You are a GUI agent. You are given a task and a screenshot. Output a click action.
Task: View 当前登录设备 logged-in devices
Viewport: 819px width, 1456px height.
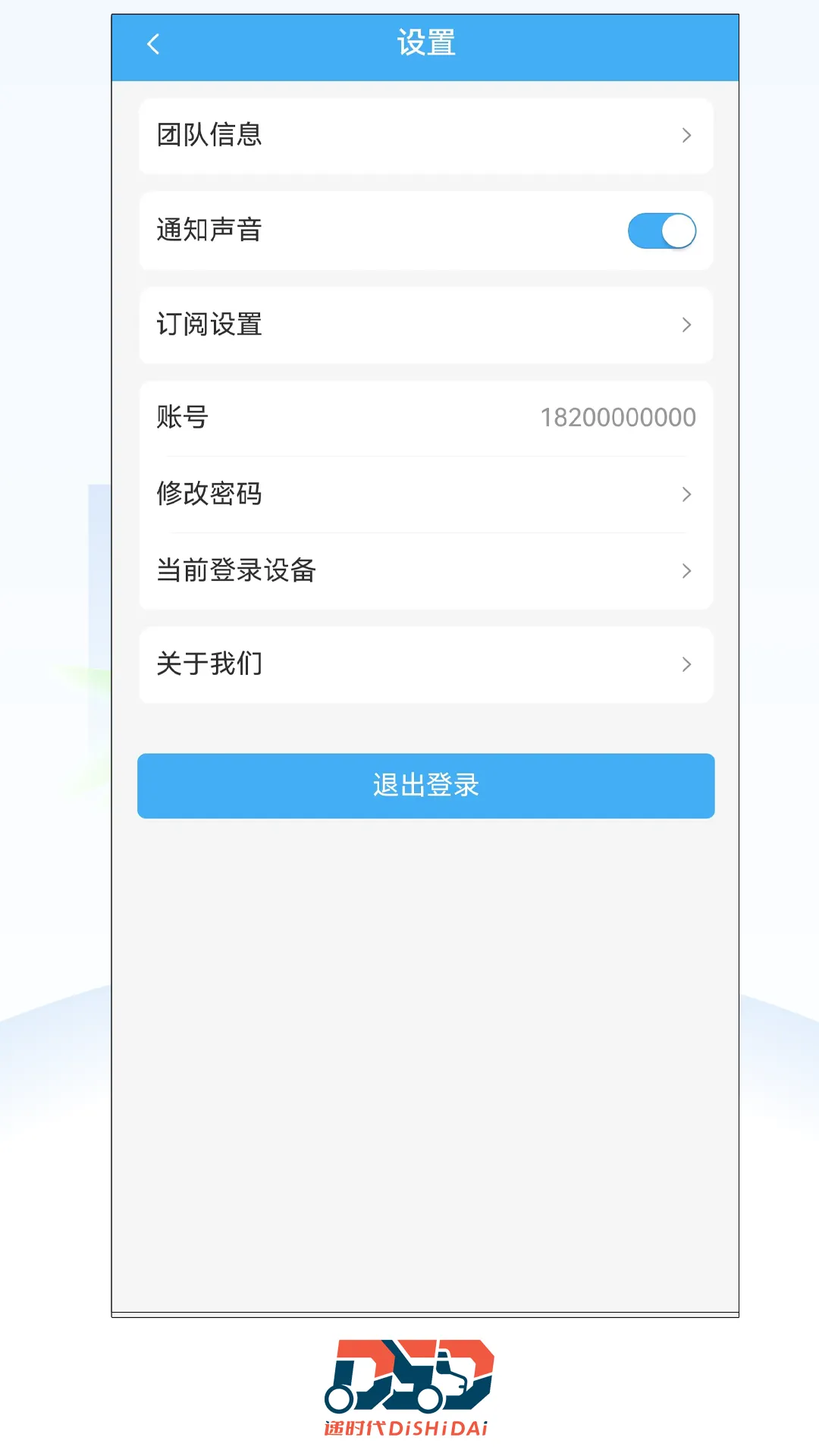click(x=425, y=571)
